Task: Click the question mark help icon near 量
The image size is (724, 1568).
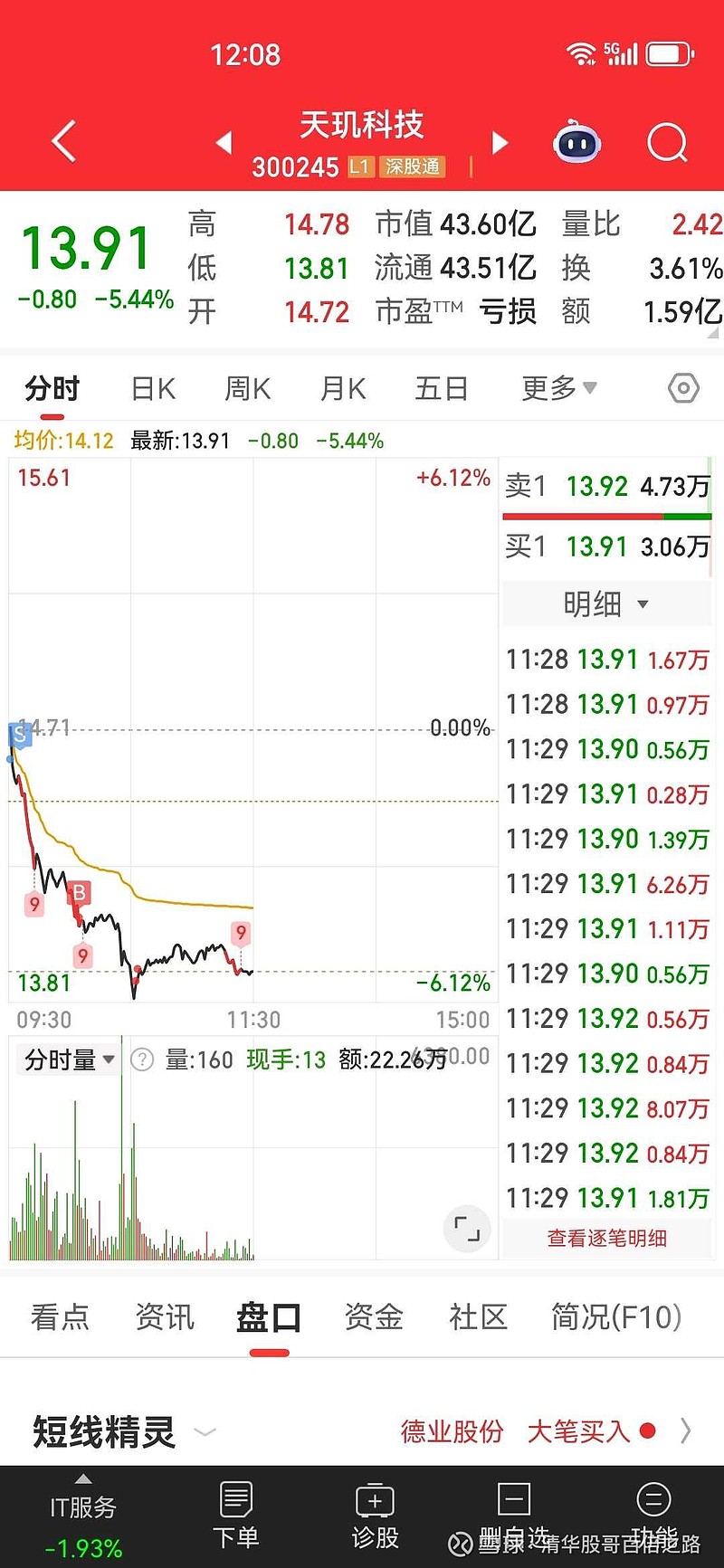Action: click(x=142, y=1059)
